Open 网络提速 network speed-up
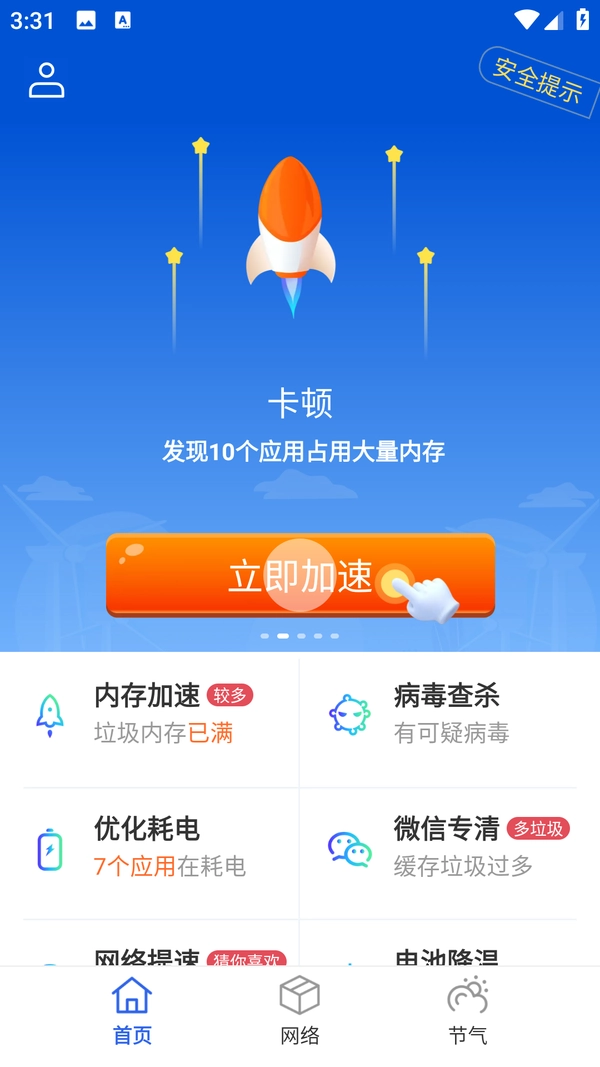Screen dimensions: 600x1067 coord(160,955)
